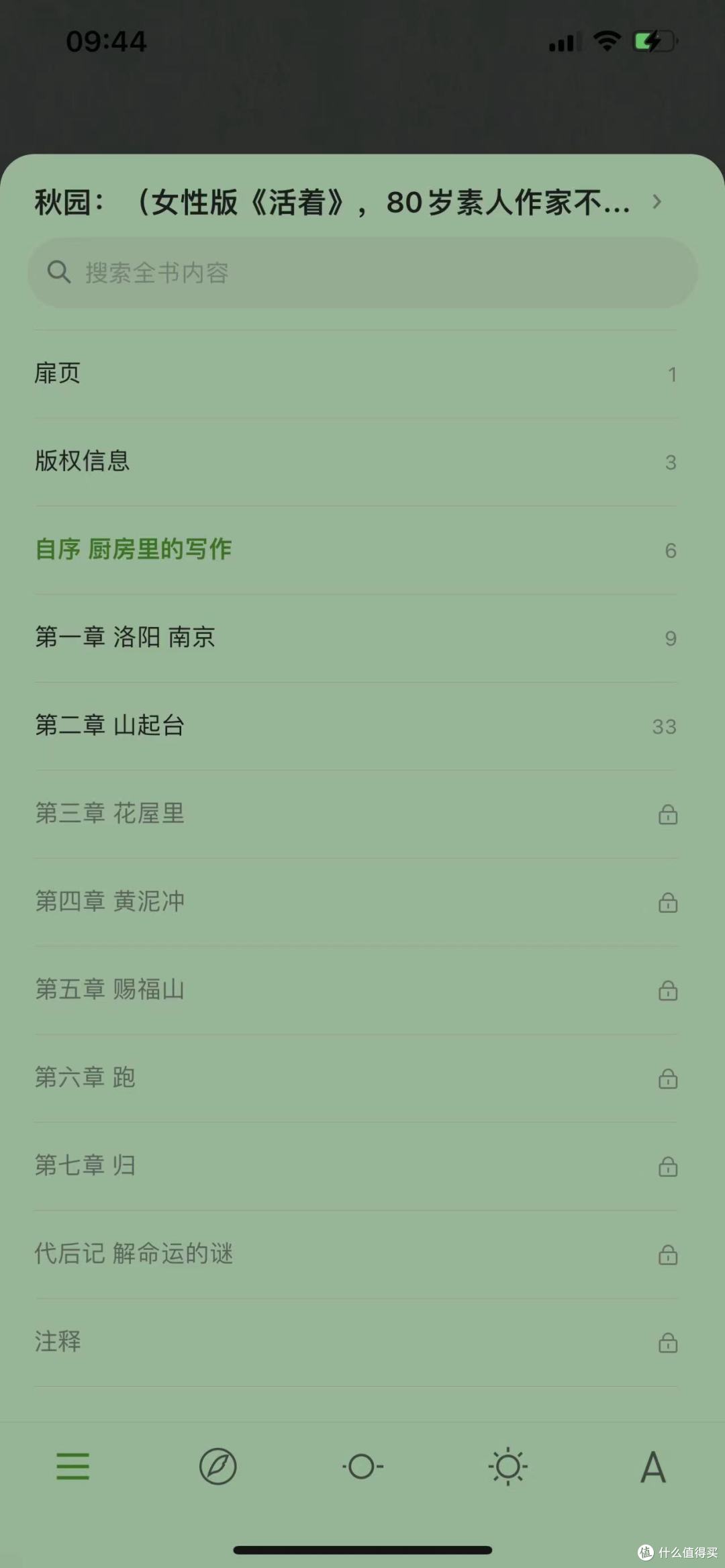The height and width of the screenshot is (1568, 725).
Task: Open brightness settings sun icon
Action: (x=507, y=1466)
